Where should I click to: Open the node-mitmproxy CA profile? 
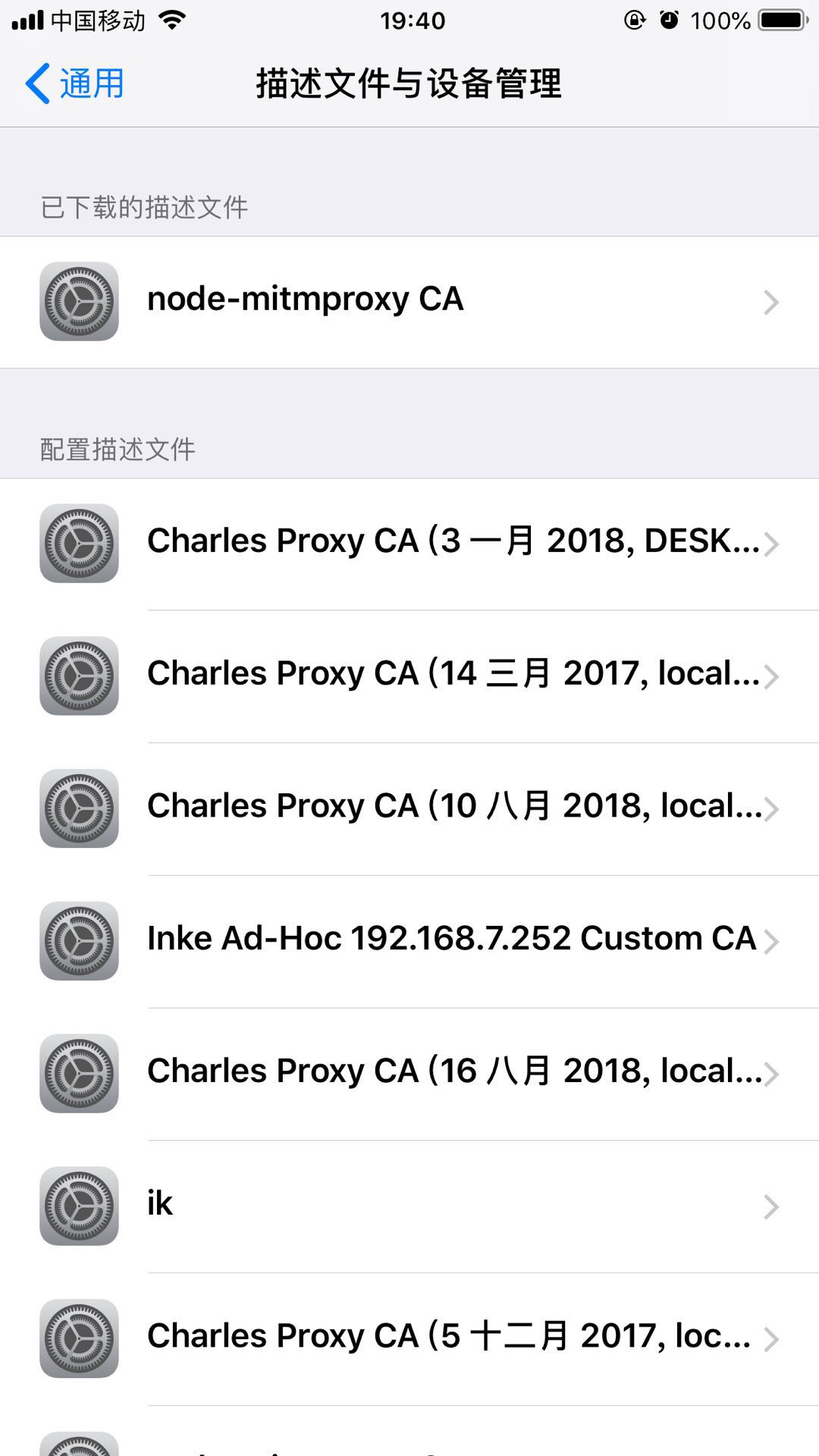click(409, 301)
